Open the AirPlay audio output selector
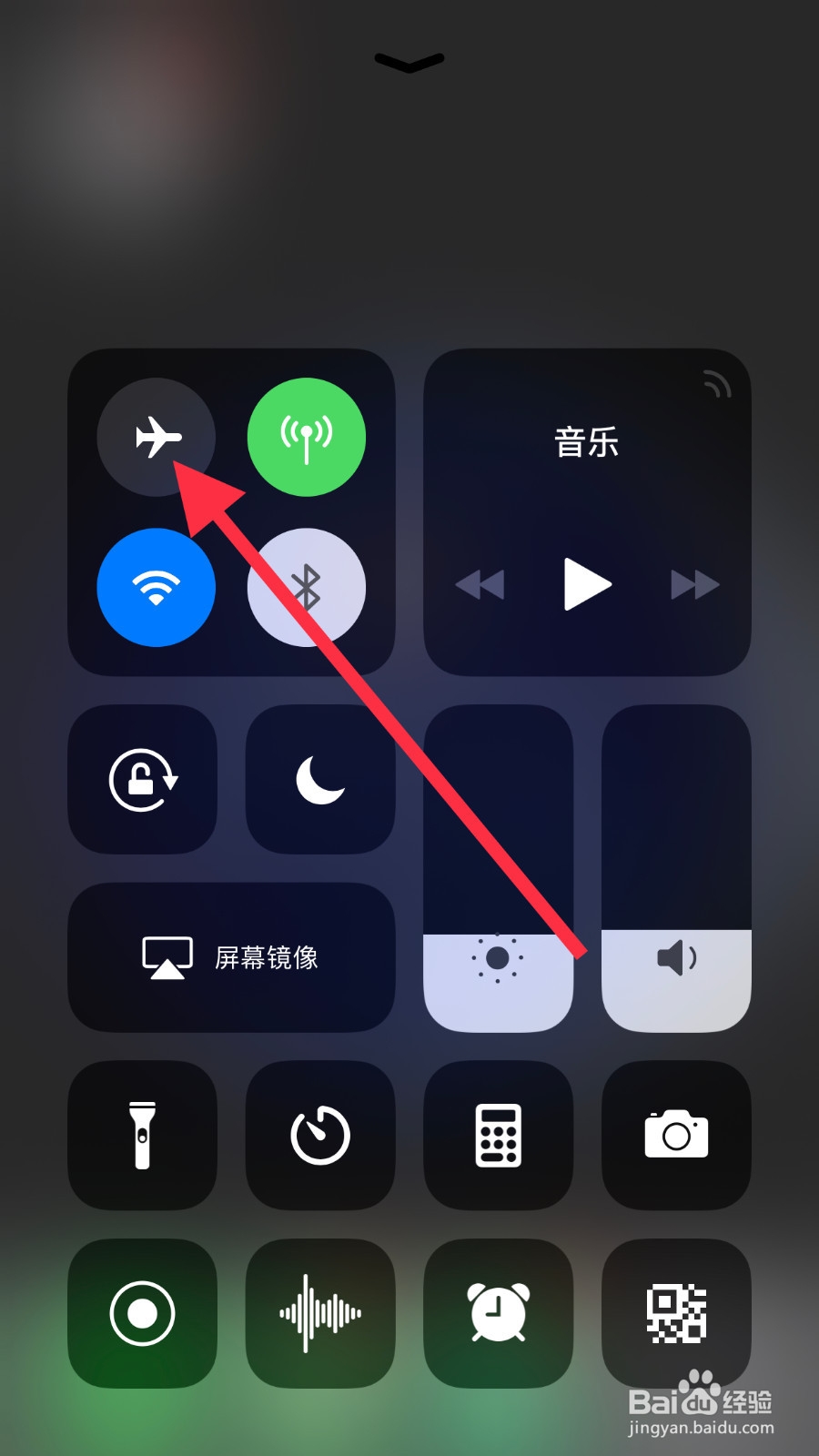Viewport: 819px width, 1456px height. (718, 386)
